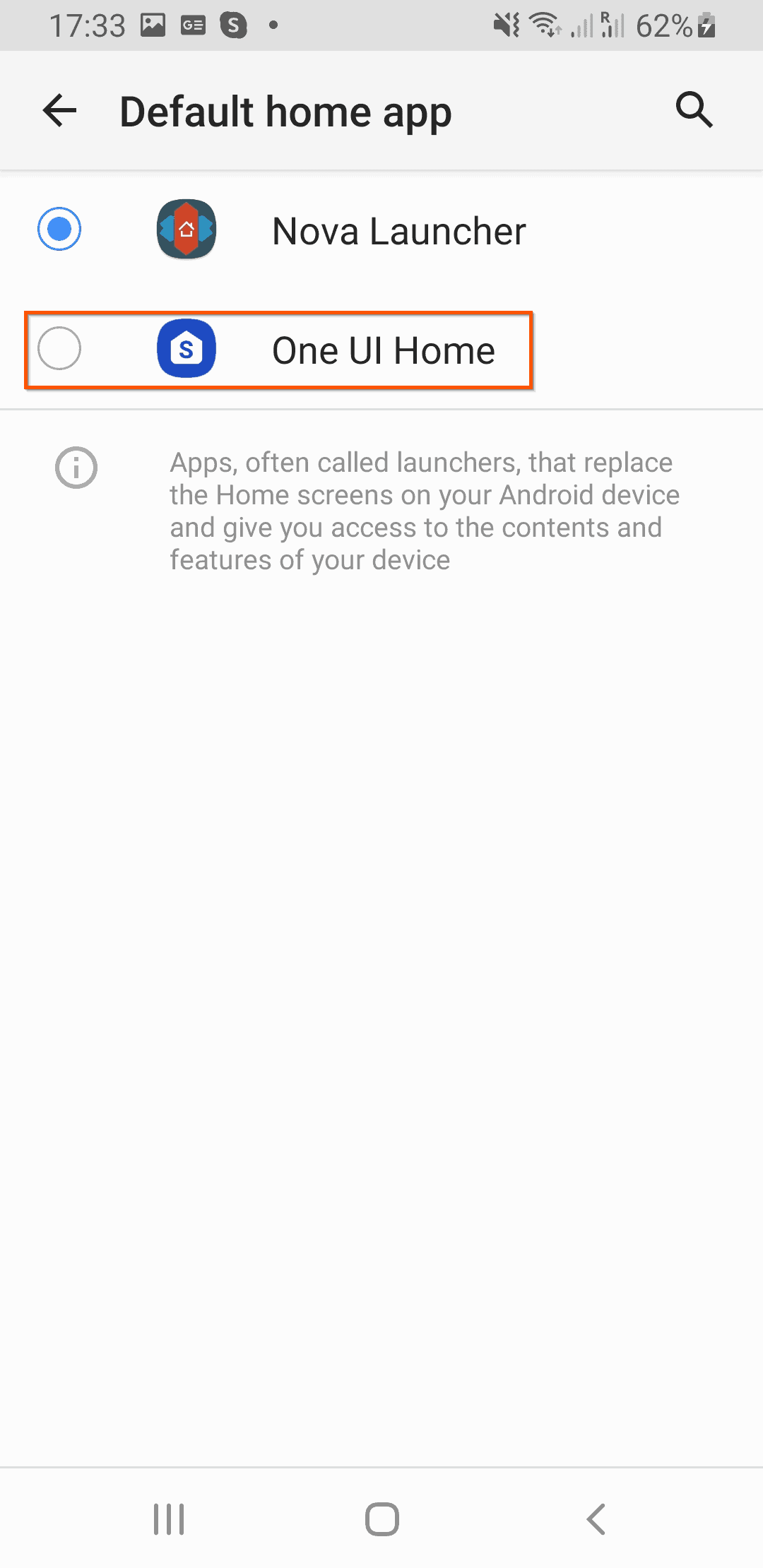
Task: Open recent apps from the navigation bar
Action: coord(169,1519)
